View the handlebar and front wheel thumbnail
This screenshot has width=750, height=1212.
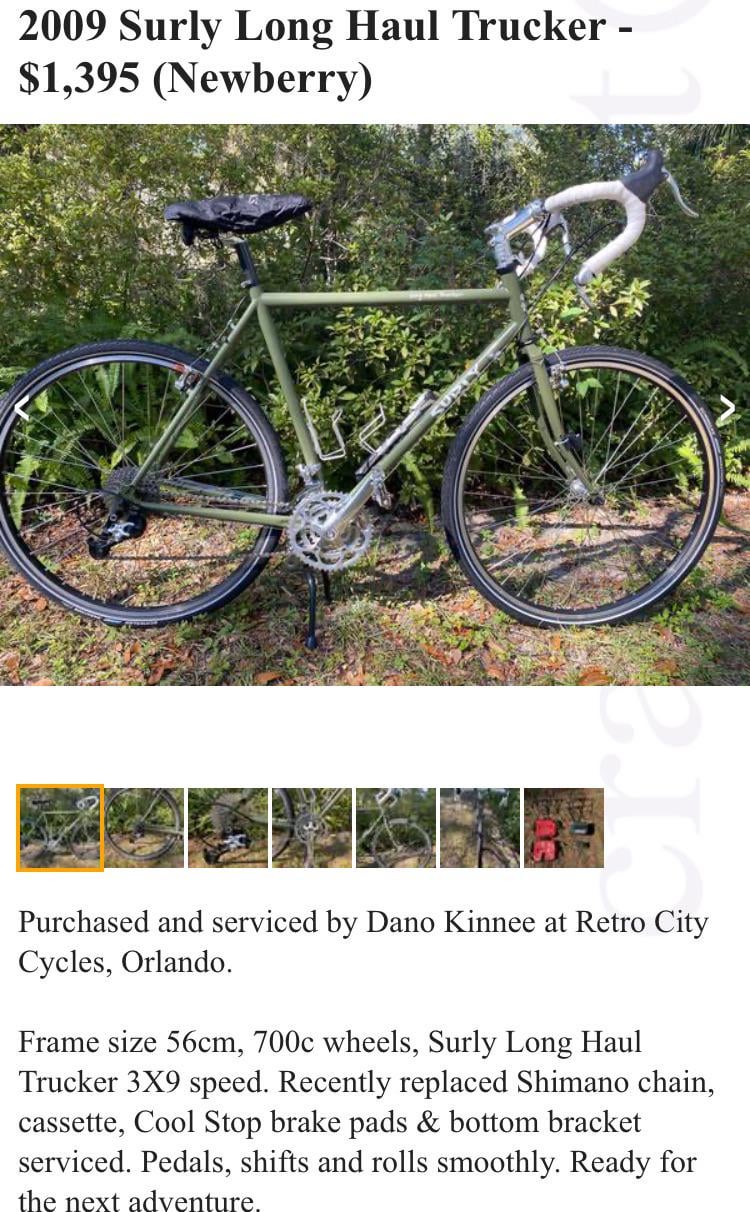(x=396, y=828)
